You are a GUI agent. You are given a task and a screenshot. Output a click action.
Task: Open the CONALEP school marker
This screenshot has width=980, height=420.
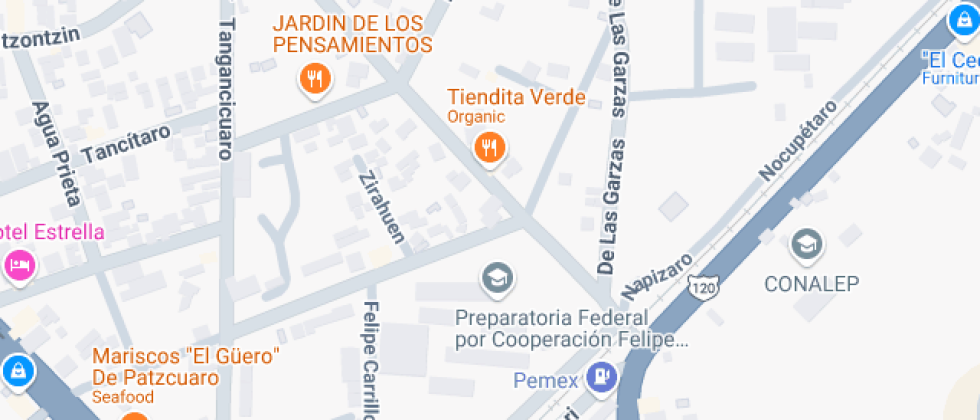click(x=806, y=244)
